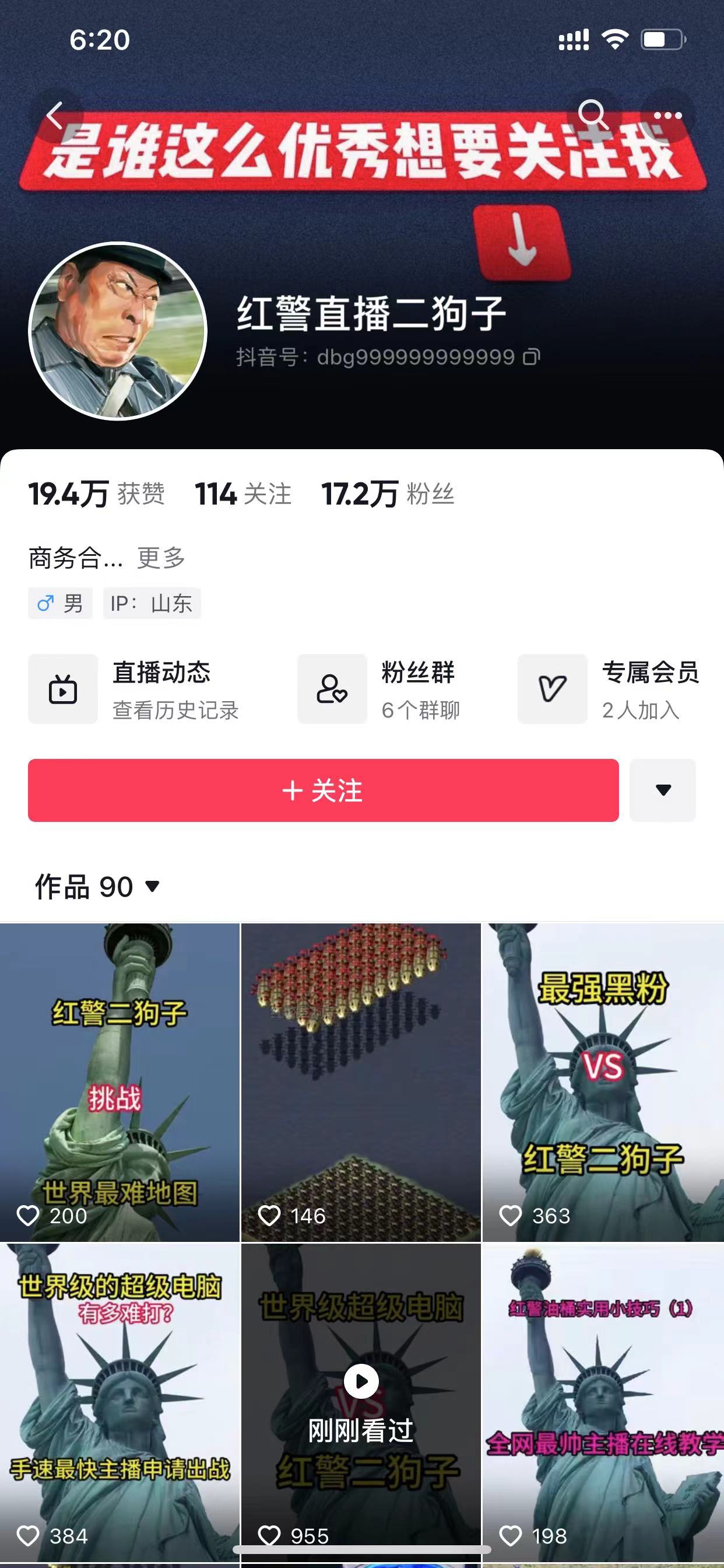This screenshot has height=1568, width=724.
Task: Open the 作品 90 sorting dropdown
Action: point(97,887)
